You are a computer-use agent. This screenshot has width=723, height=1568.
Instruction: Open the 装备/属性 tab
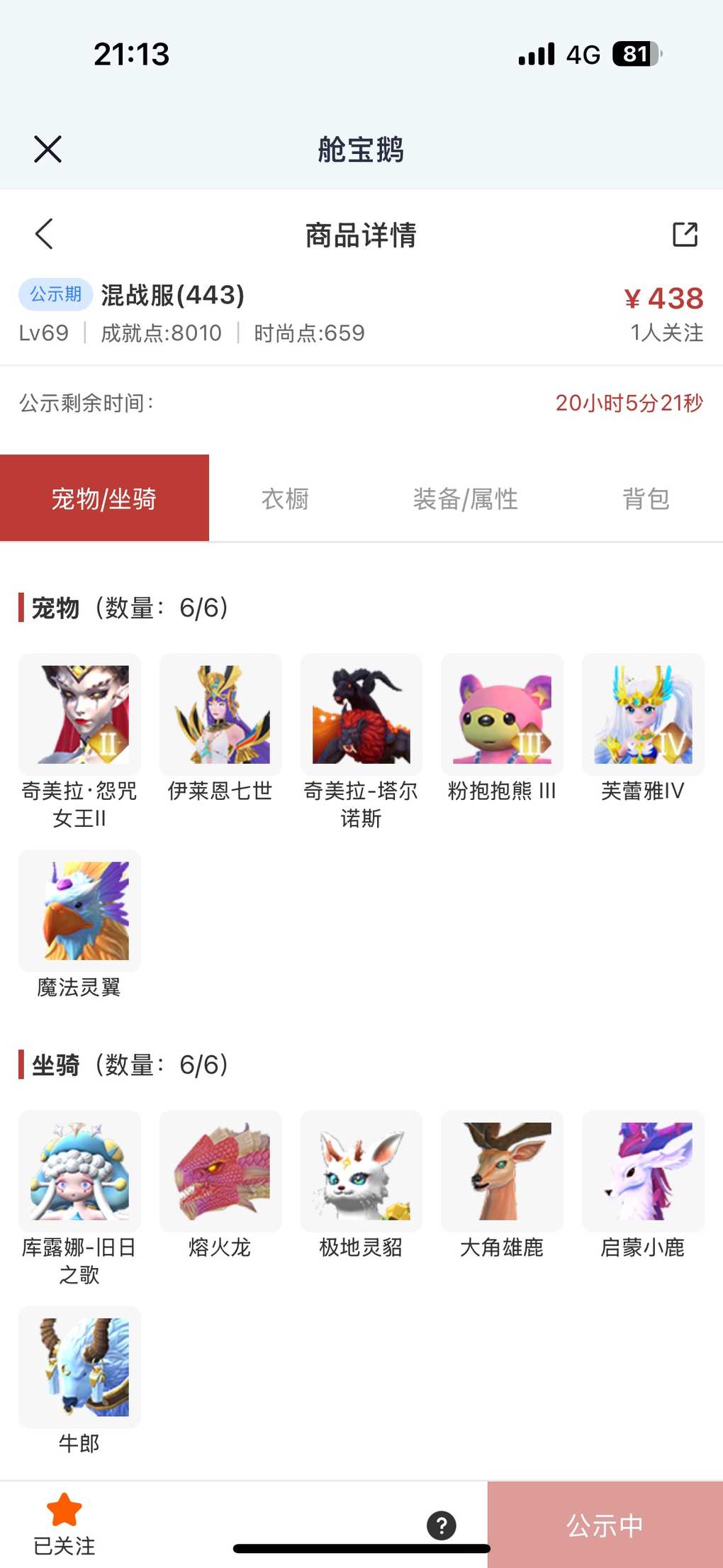coord(465,499)
